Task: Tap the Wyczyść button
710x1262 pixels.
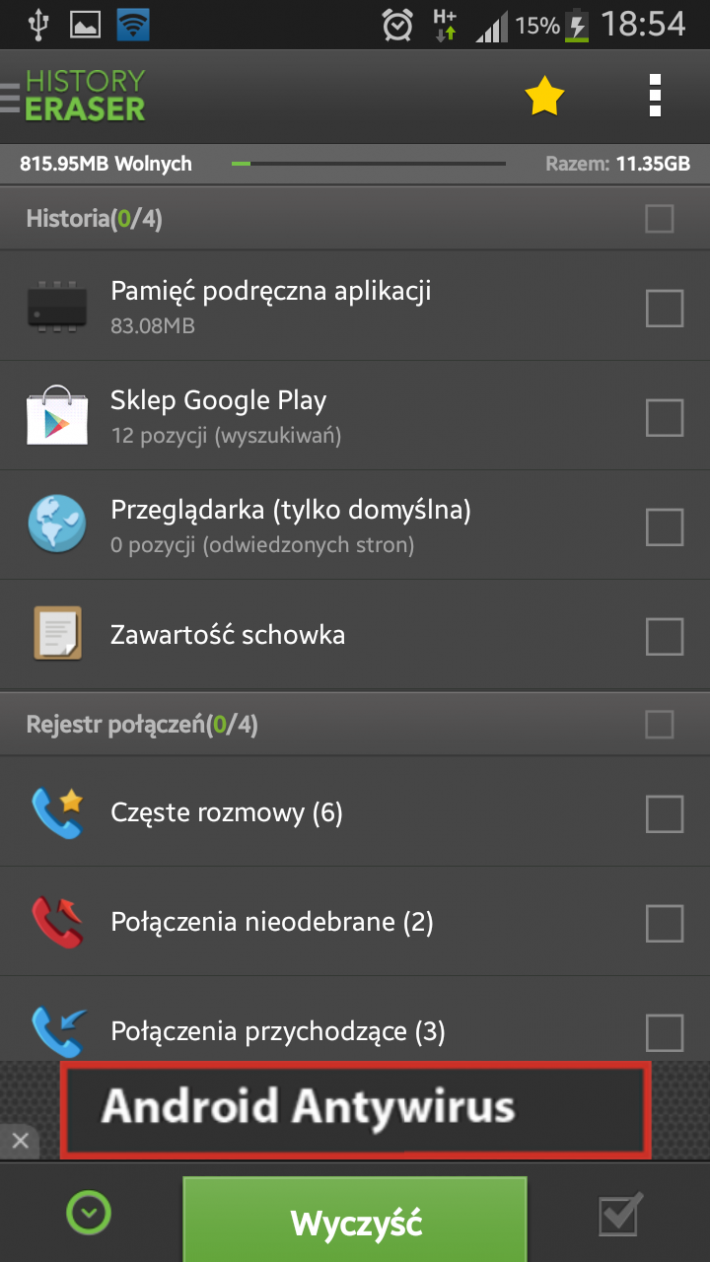Action: 355,1222
